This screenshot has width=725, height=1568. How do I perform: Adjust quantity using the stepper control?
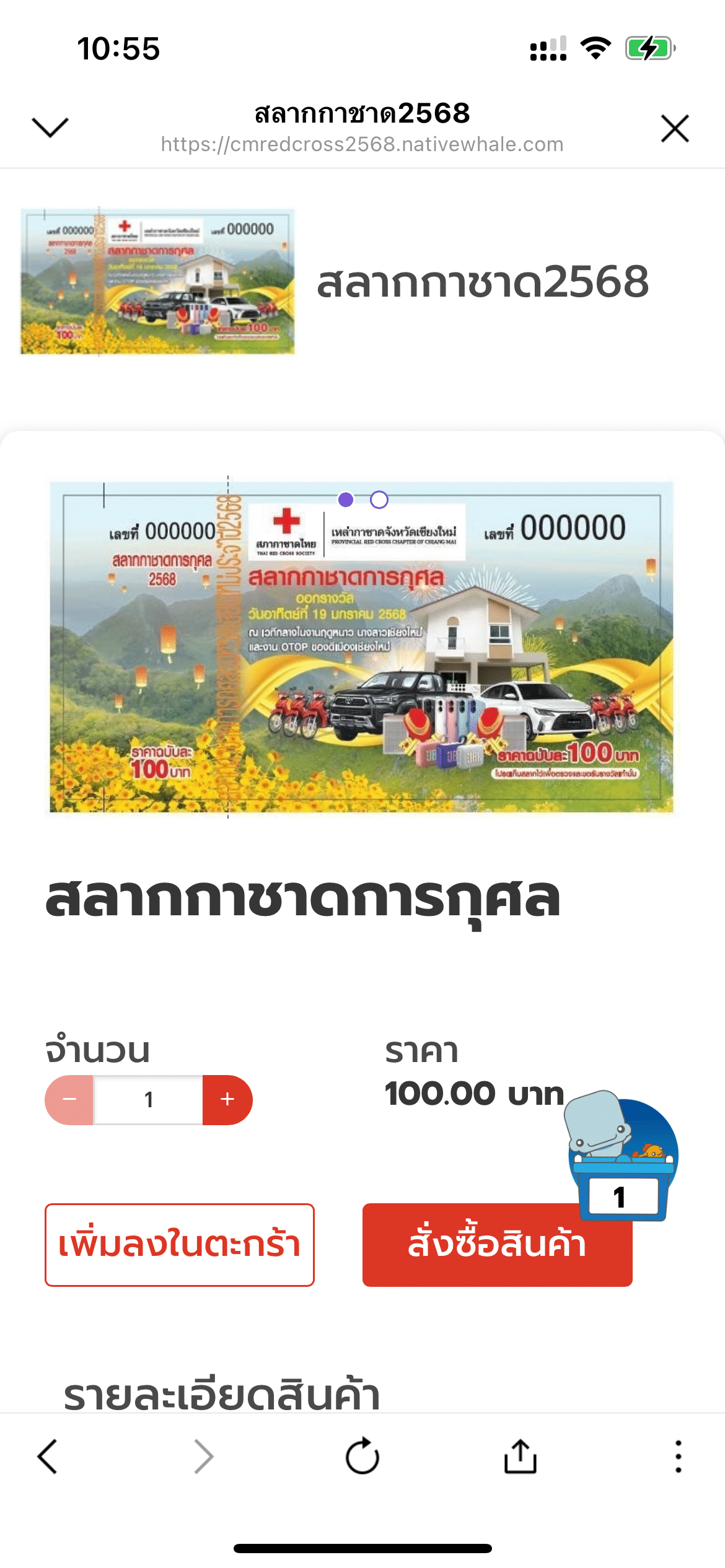tap(147, 1099)
